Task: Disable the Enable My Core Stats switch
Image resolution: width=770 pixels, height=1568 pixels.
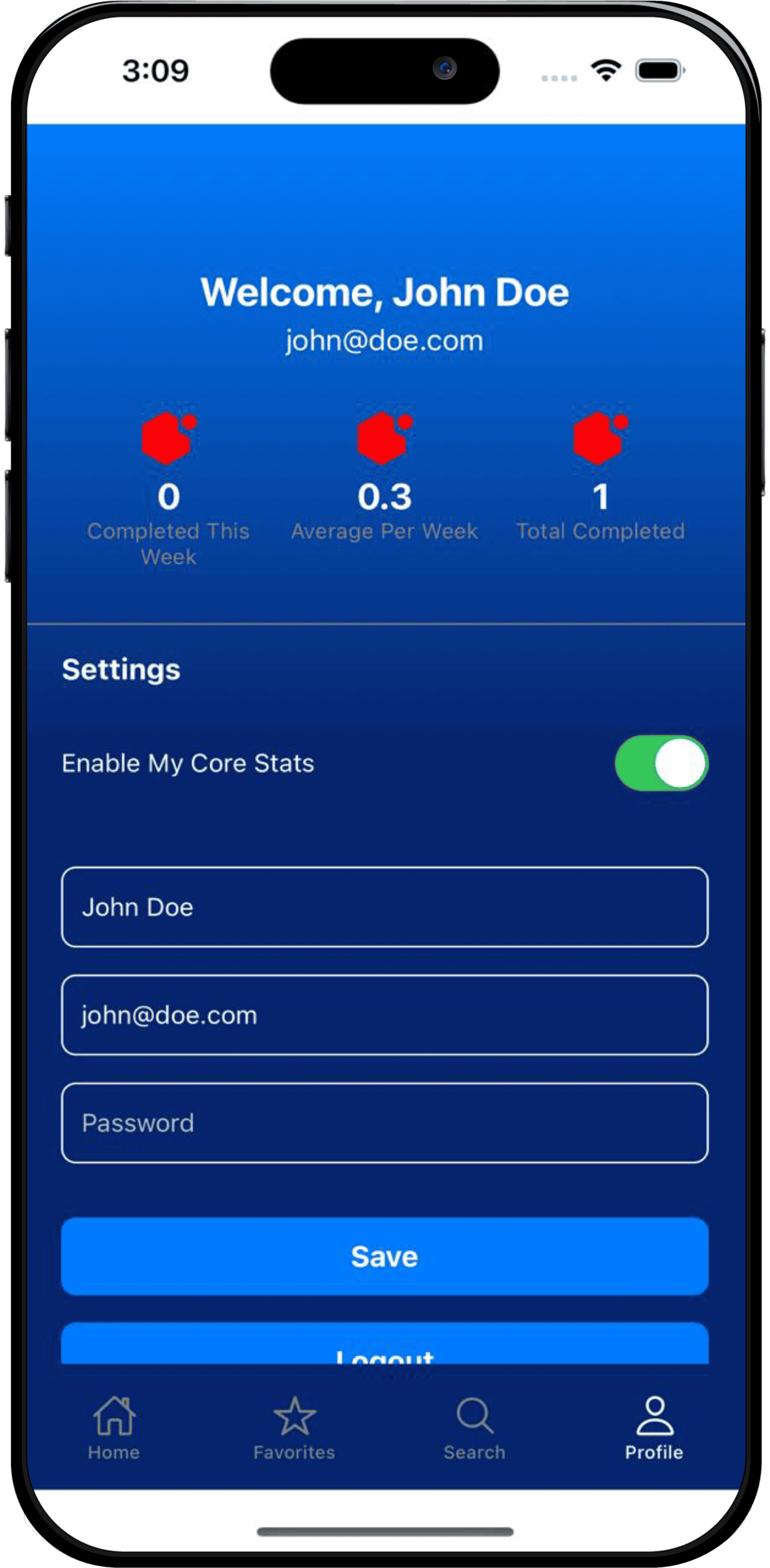Action: click(x=661, y=763)
